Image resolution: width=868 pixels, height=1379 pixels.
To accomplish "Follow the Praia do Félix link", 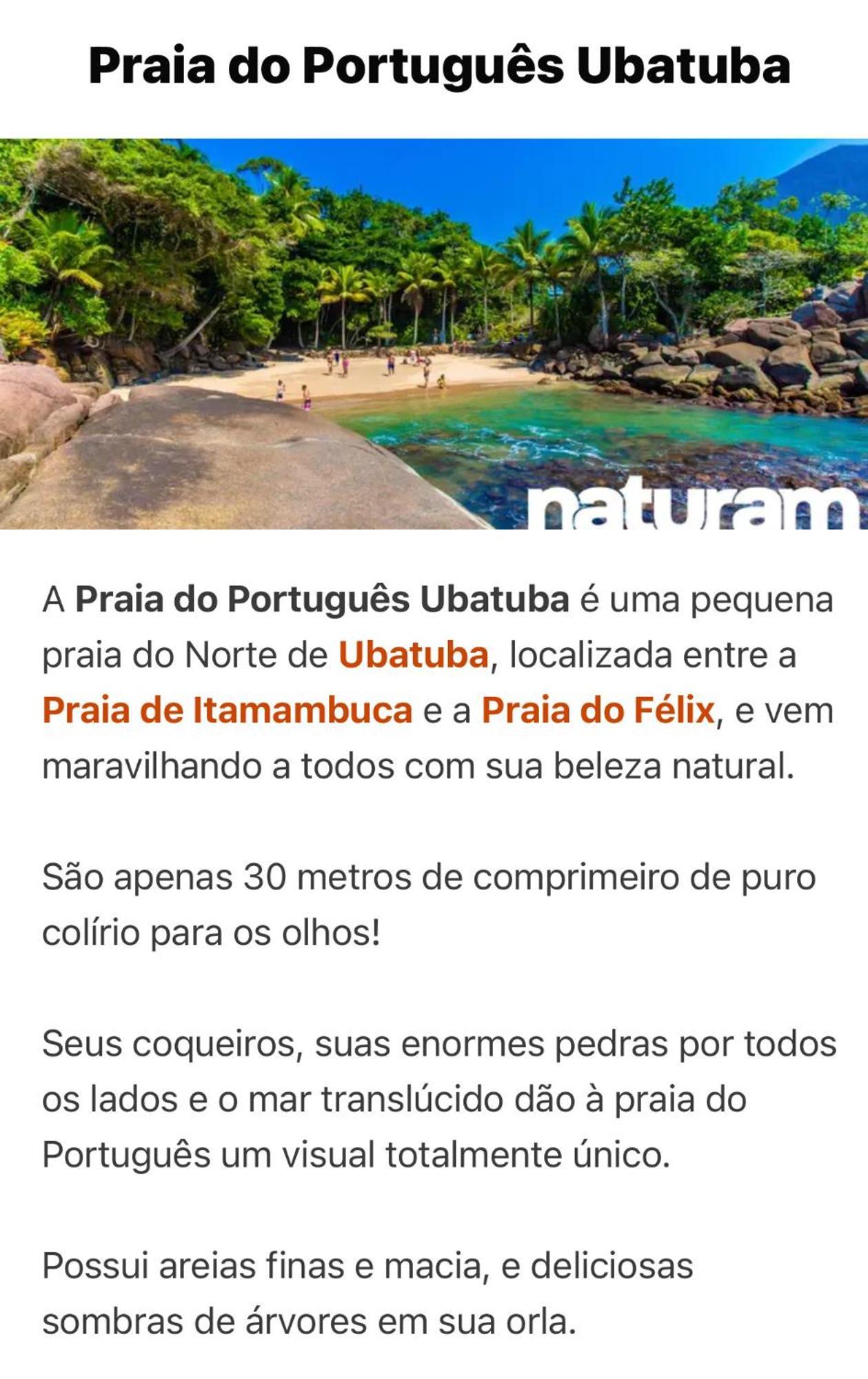I will pos(598,710).
